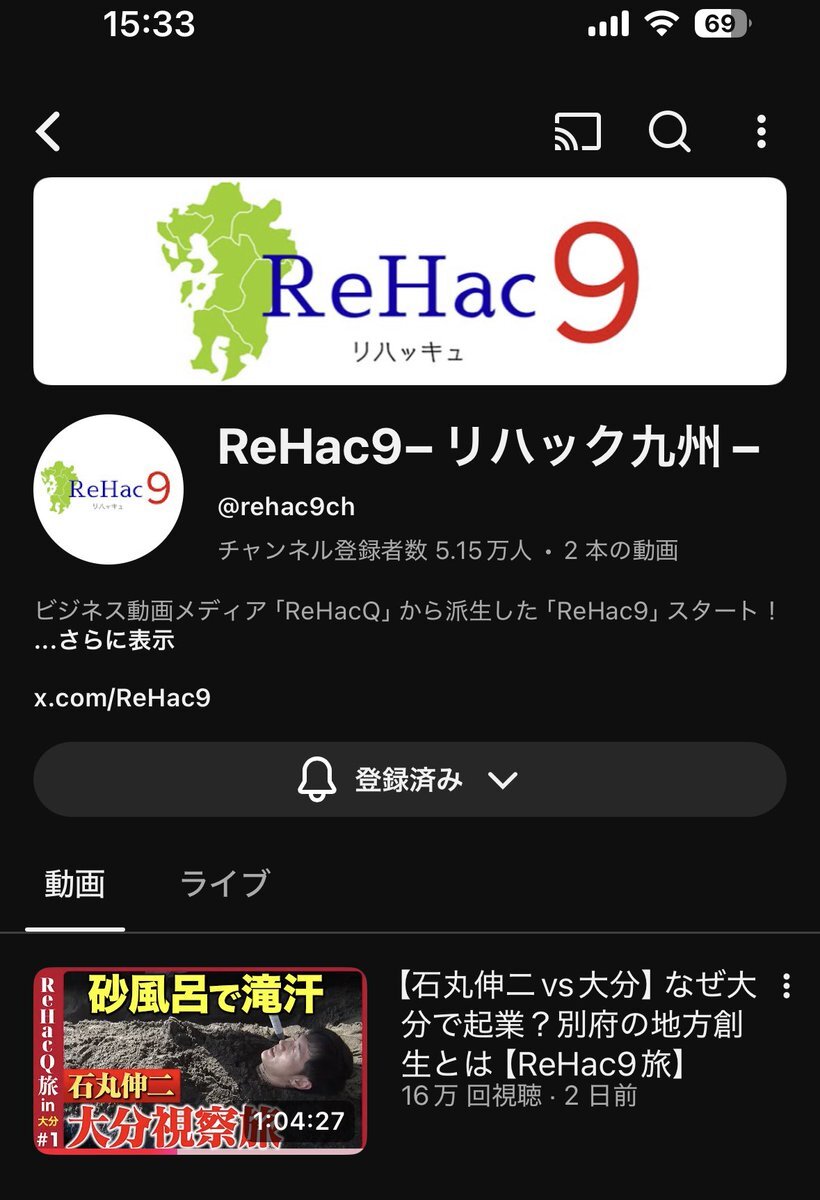Select the 動画 tab
The image size is (820, 1200).
point(75,883)
